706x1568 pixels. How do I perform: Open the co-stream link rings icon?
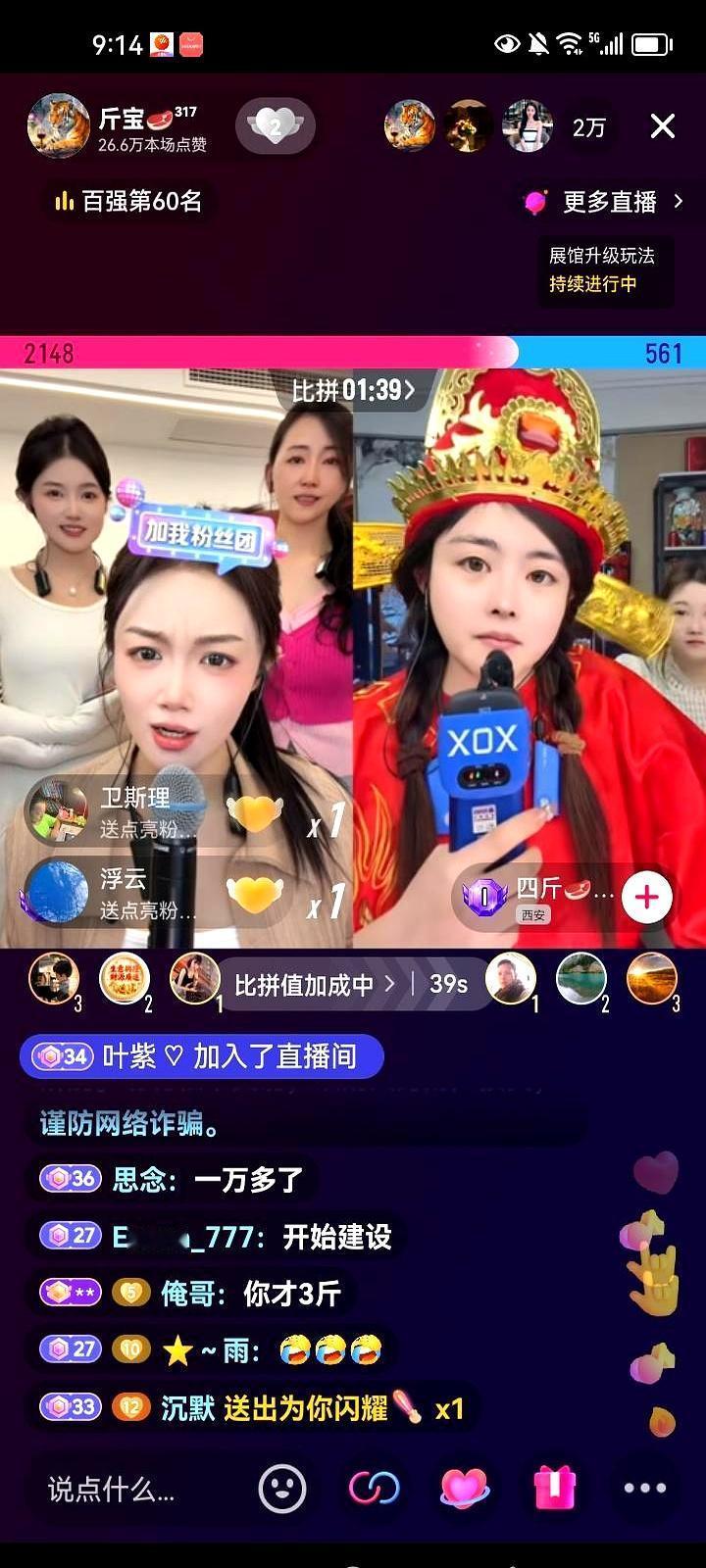[x=371, y=1490]
